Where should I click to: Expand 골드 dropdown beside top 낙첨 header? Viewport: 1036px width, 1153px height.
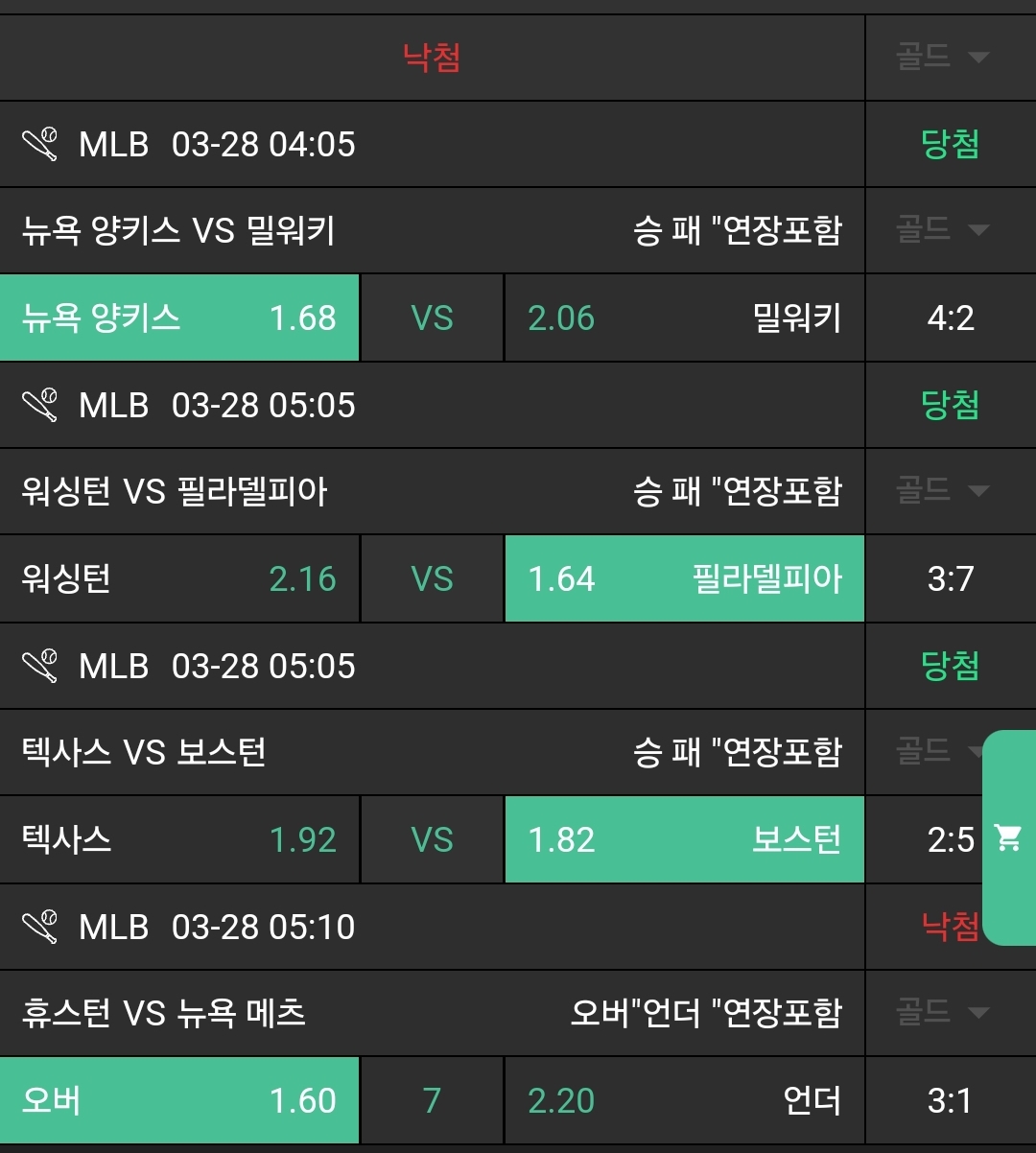942,58
